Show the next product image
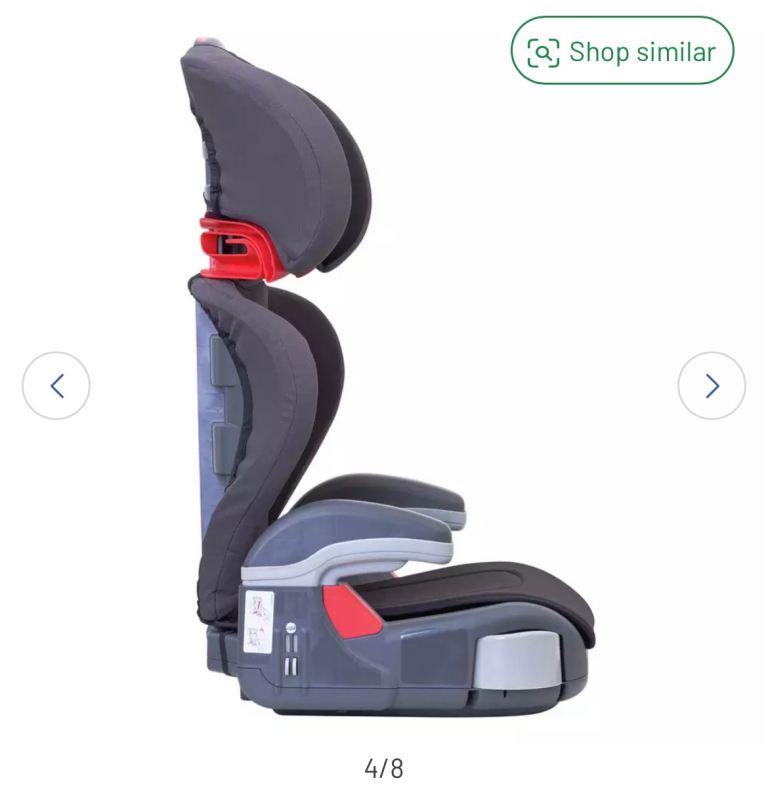The width and height of the screenshot is (768, 795). pyautogui.click(x=711, y=385)
